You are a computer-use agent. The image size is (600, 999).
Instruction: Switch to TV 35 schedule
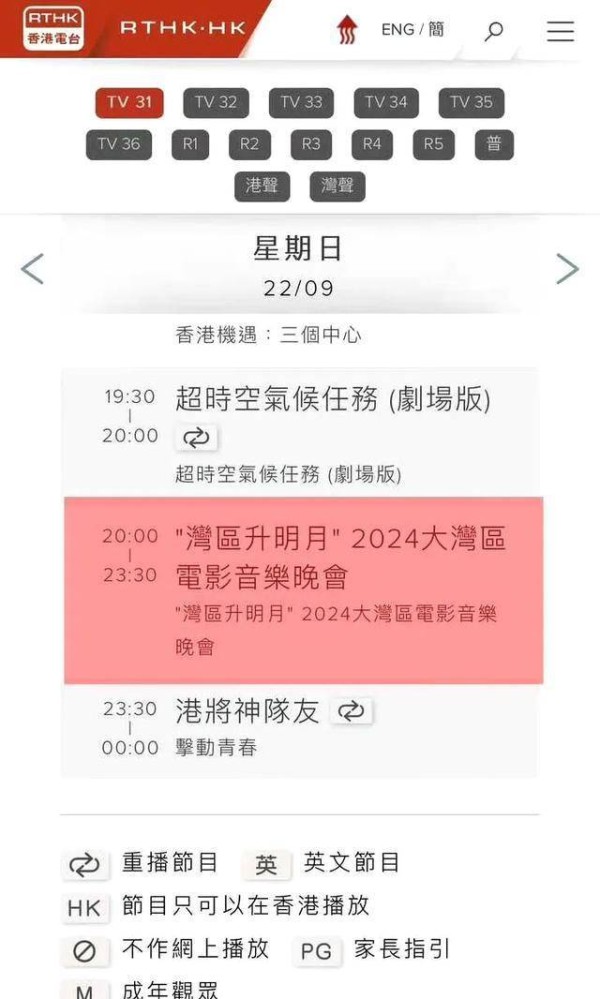pos(471,102)
